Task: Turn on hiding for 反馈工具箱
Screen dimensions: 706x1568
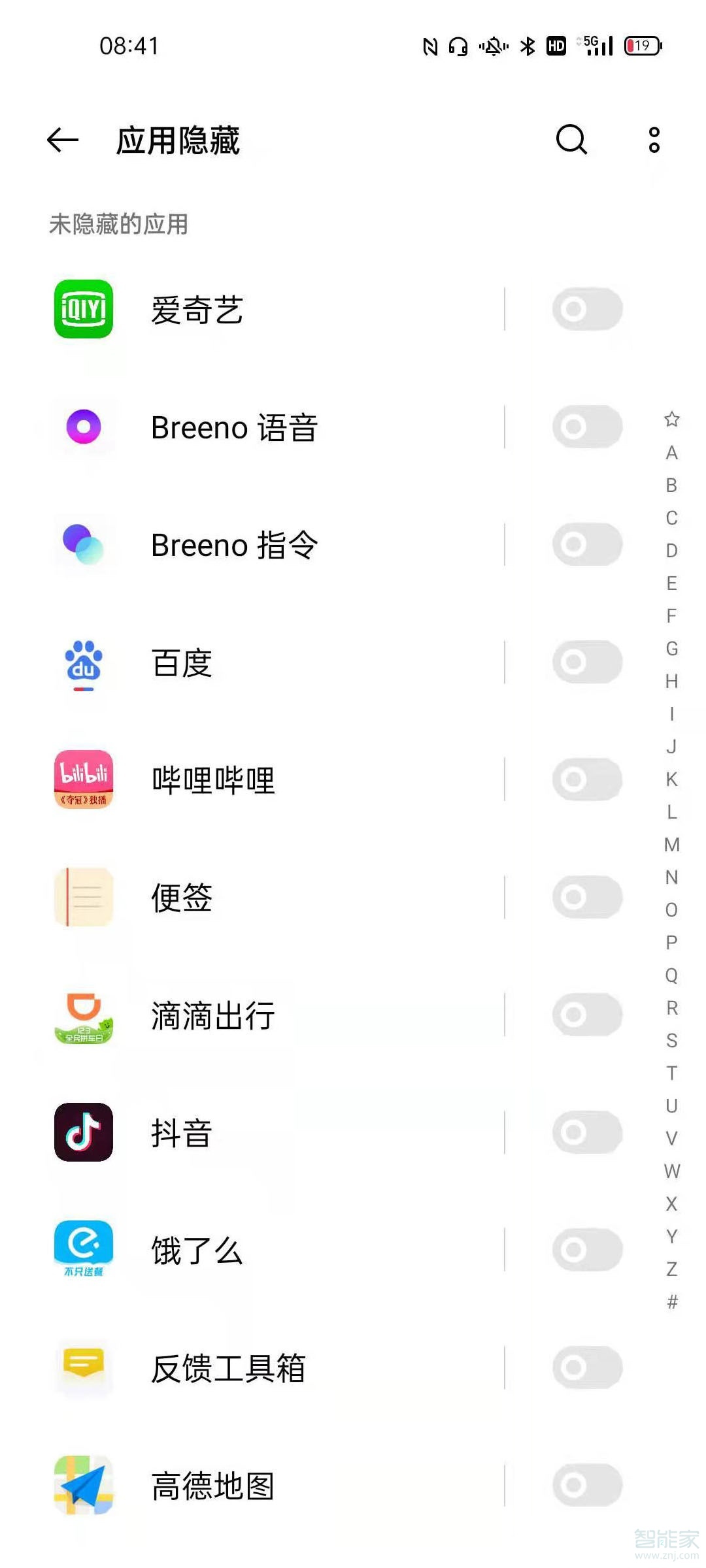Action: [587, 1367]
